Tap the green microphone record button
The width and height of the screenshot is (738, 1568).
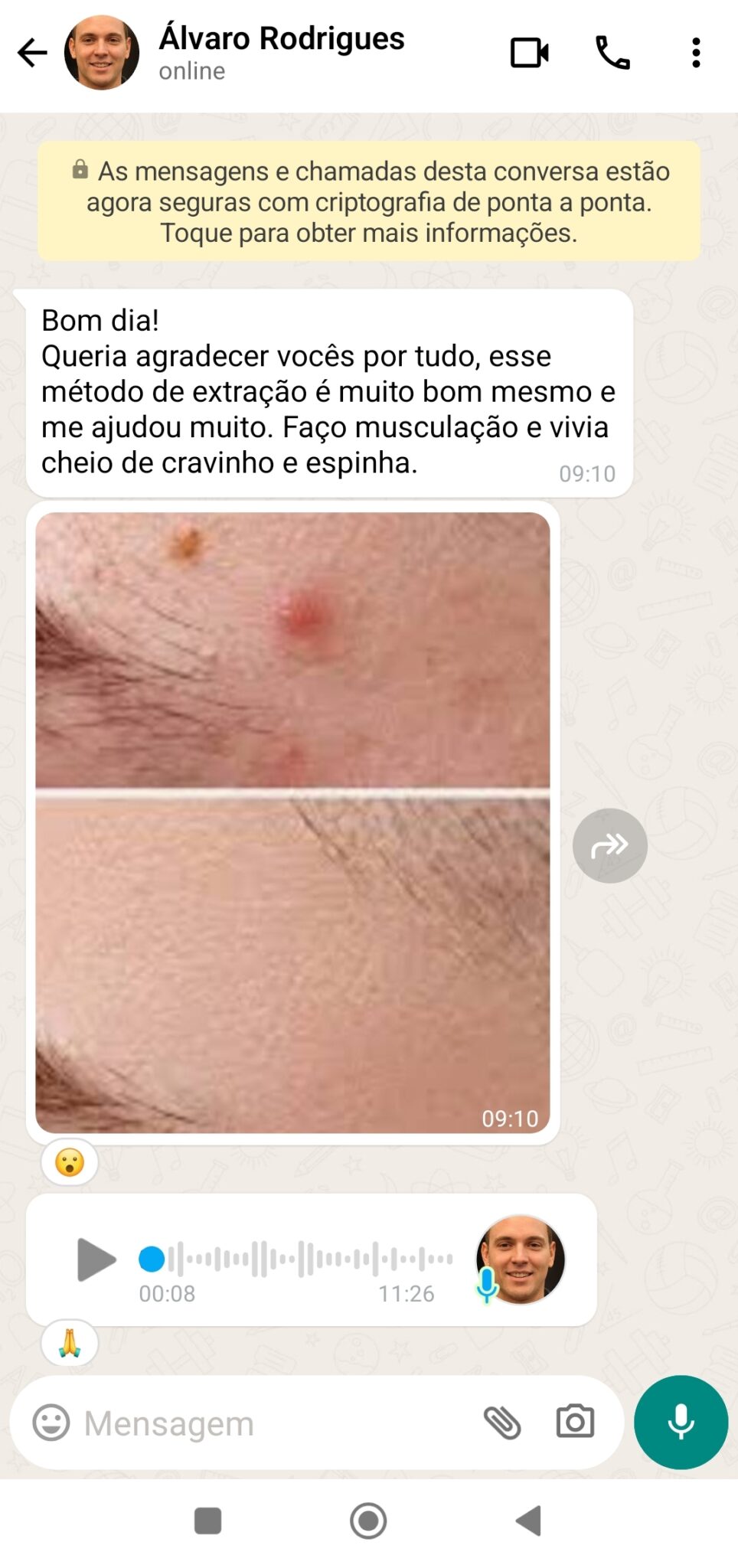[681, 1422]
